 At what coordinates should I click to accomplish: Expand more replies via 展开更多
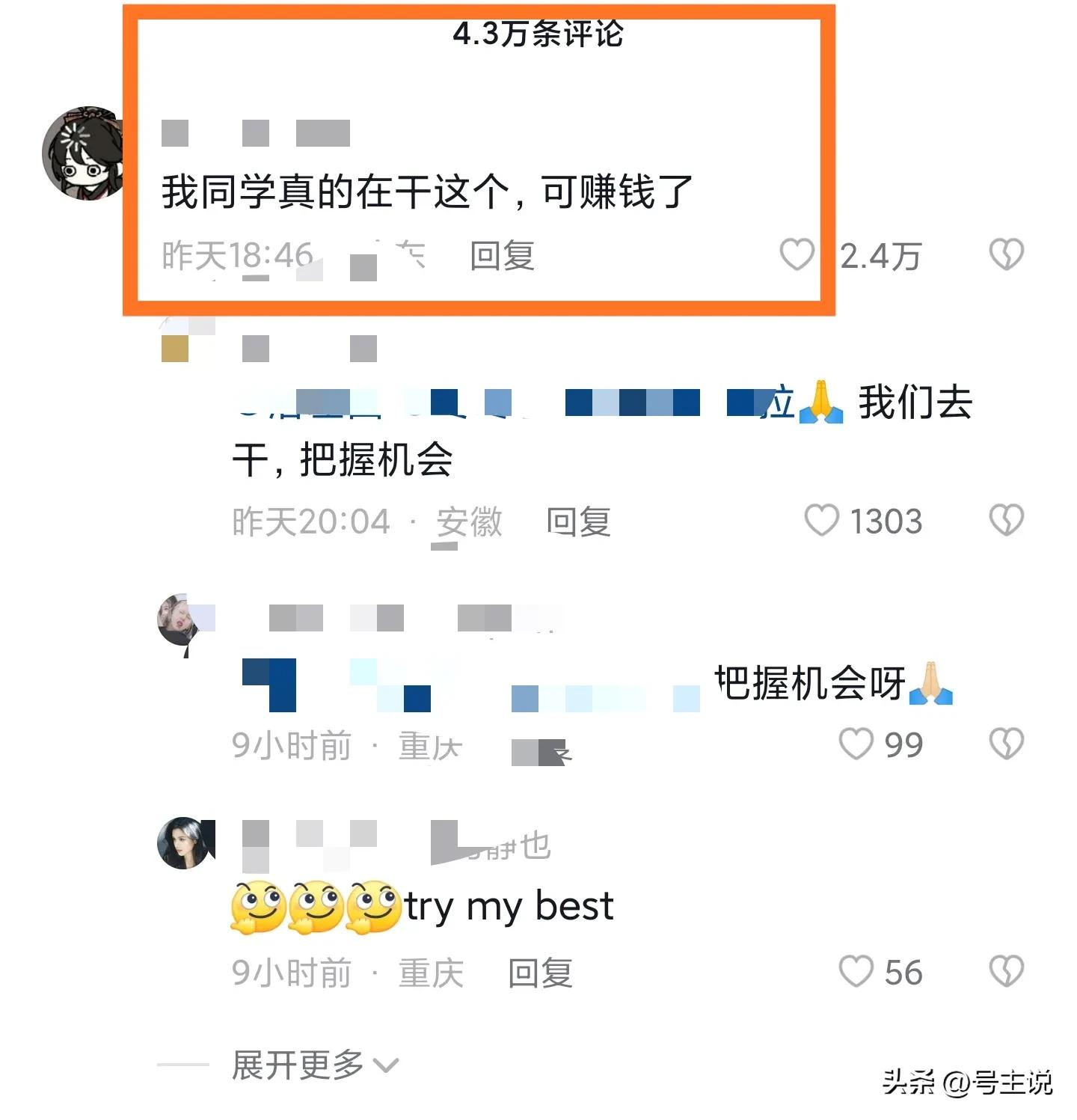point(314,1065)
